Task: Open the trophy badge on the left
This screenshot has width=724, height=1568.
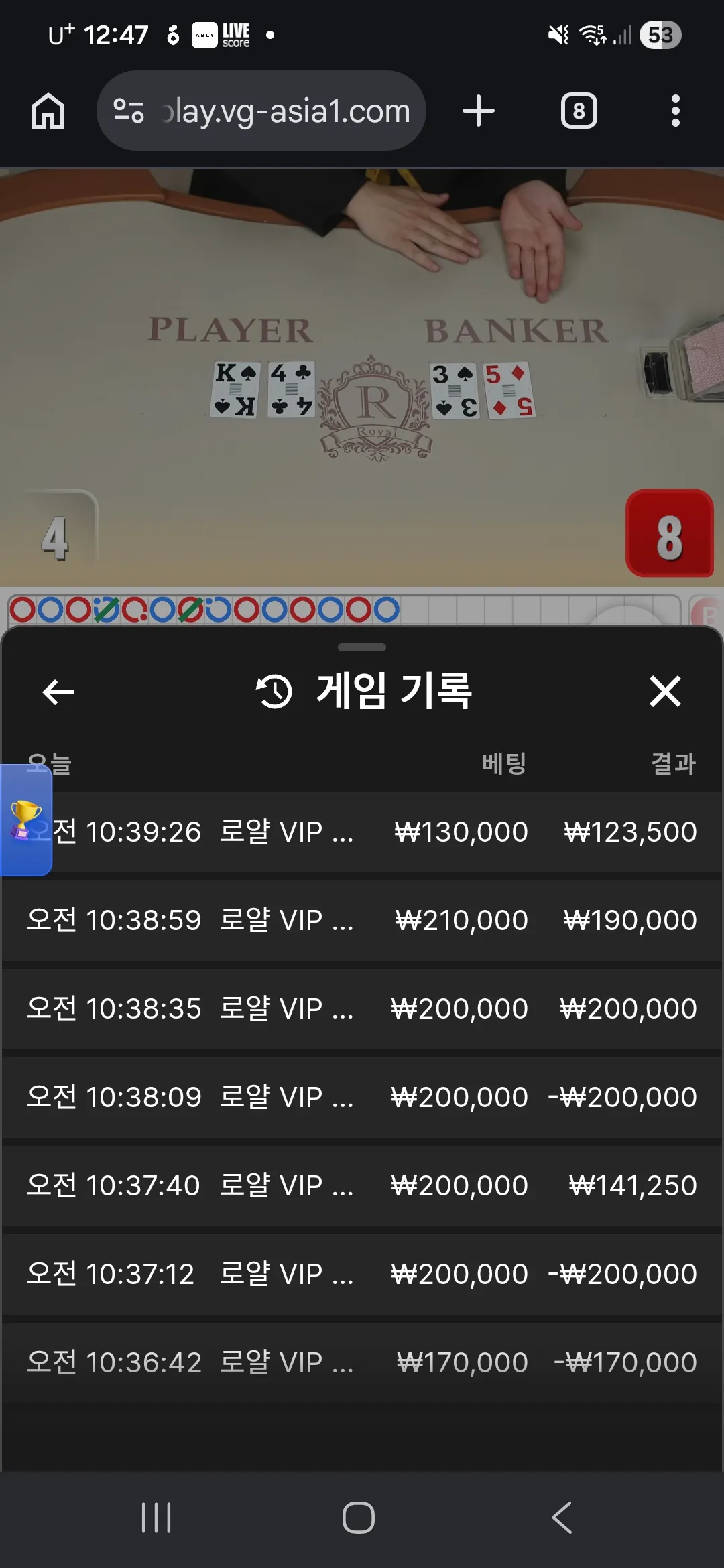Action: coord(26,820)
